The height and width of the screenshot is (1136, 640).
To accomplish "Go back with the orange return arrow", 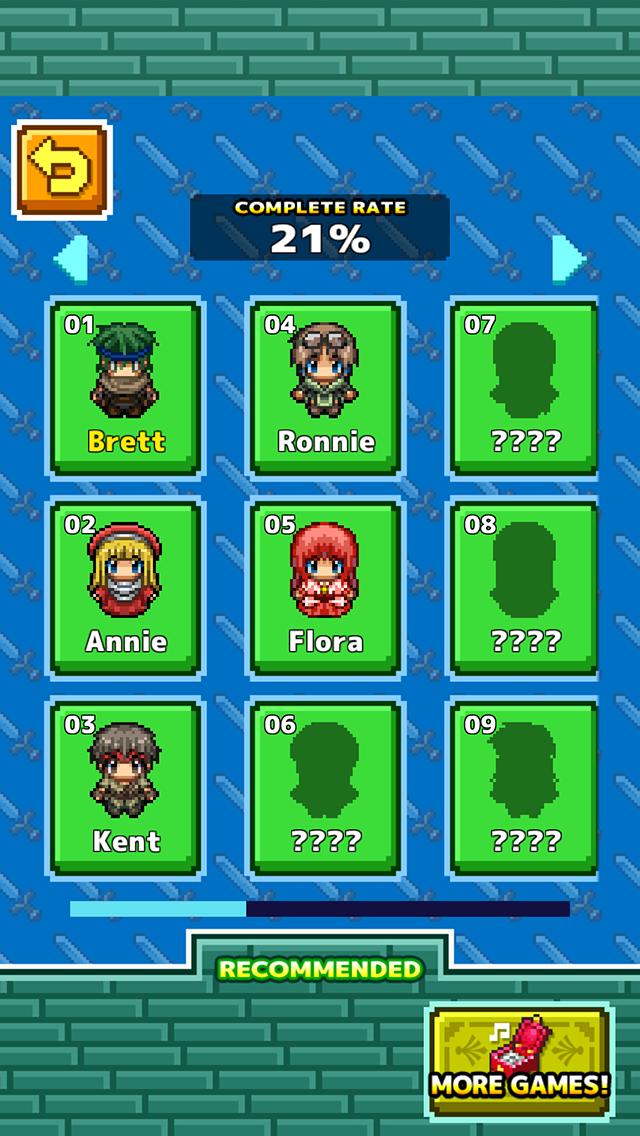I will [61, 169].
